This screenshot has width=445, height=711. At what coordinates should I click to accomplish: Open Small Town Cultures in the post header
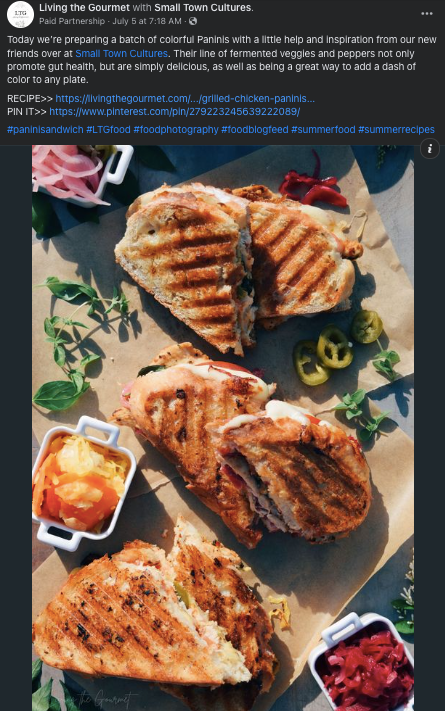[x=203, y=8]
